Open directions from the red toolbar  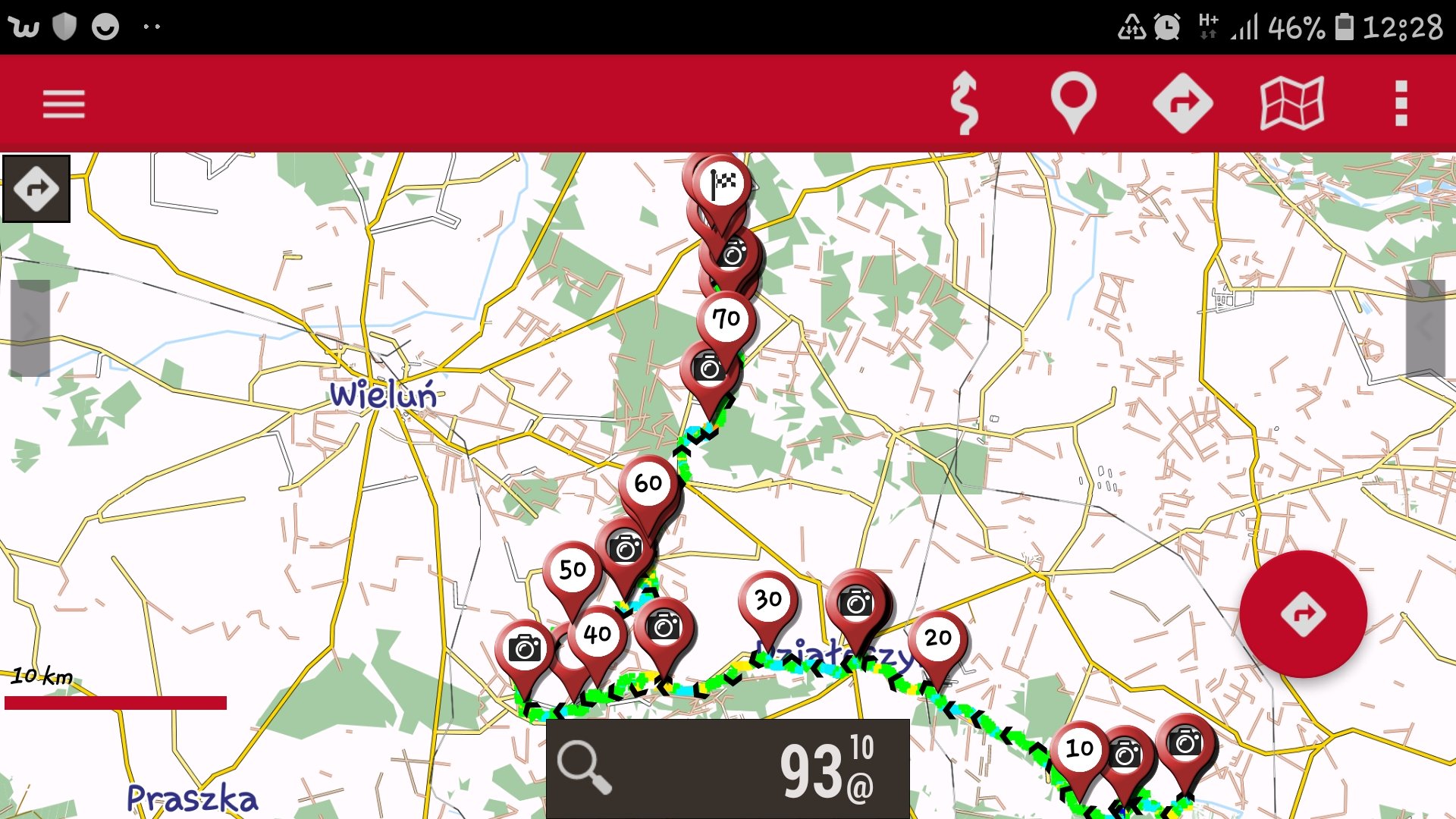1182,104
